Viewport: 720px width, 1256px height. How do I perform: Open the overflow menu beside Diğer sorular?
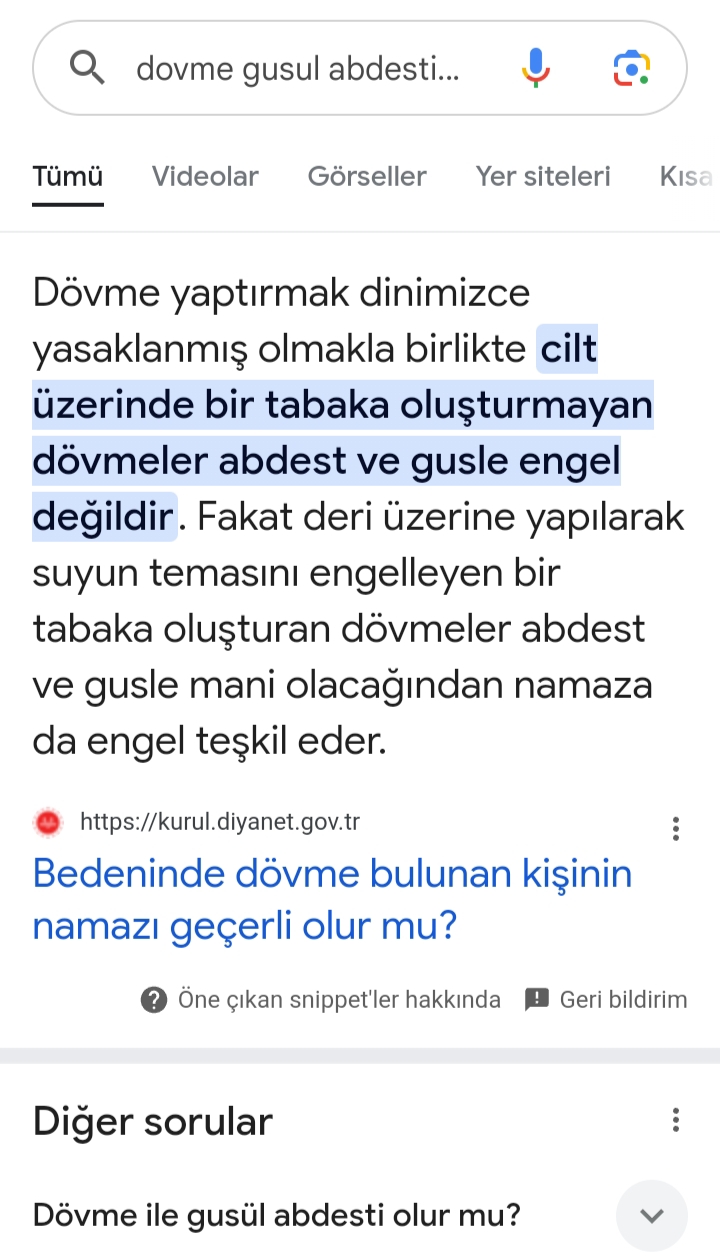(676, 1119)
